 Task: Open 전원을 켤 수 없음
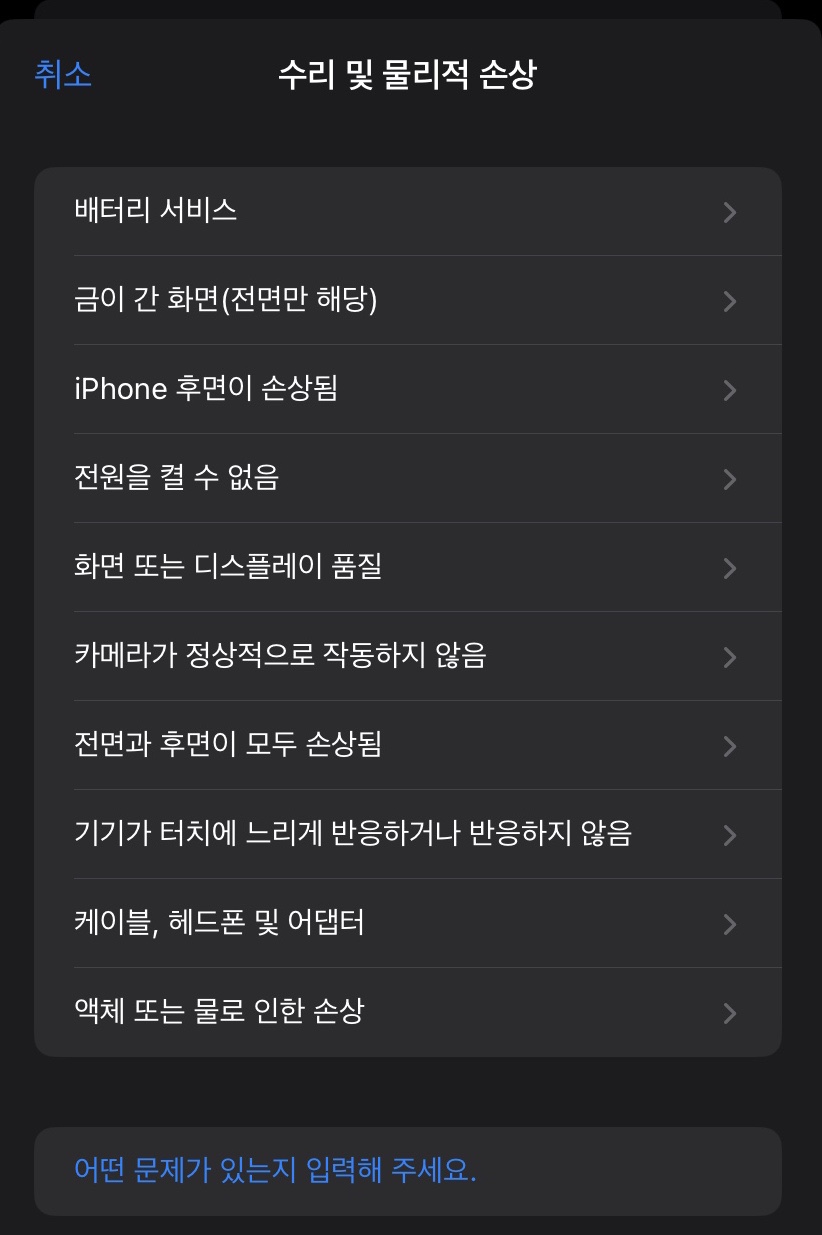tap(407, 478)
